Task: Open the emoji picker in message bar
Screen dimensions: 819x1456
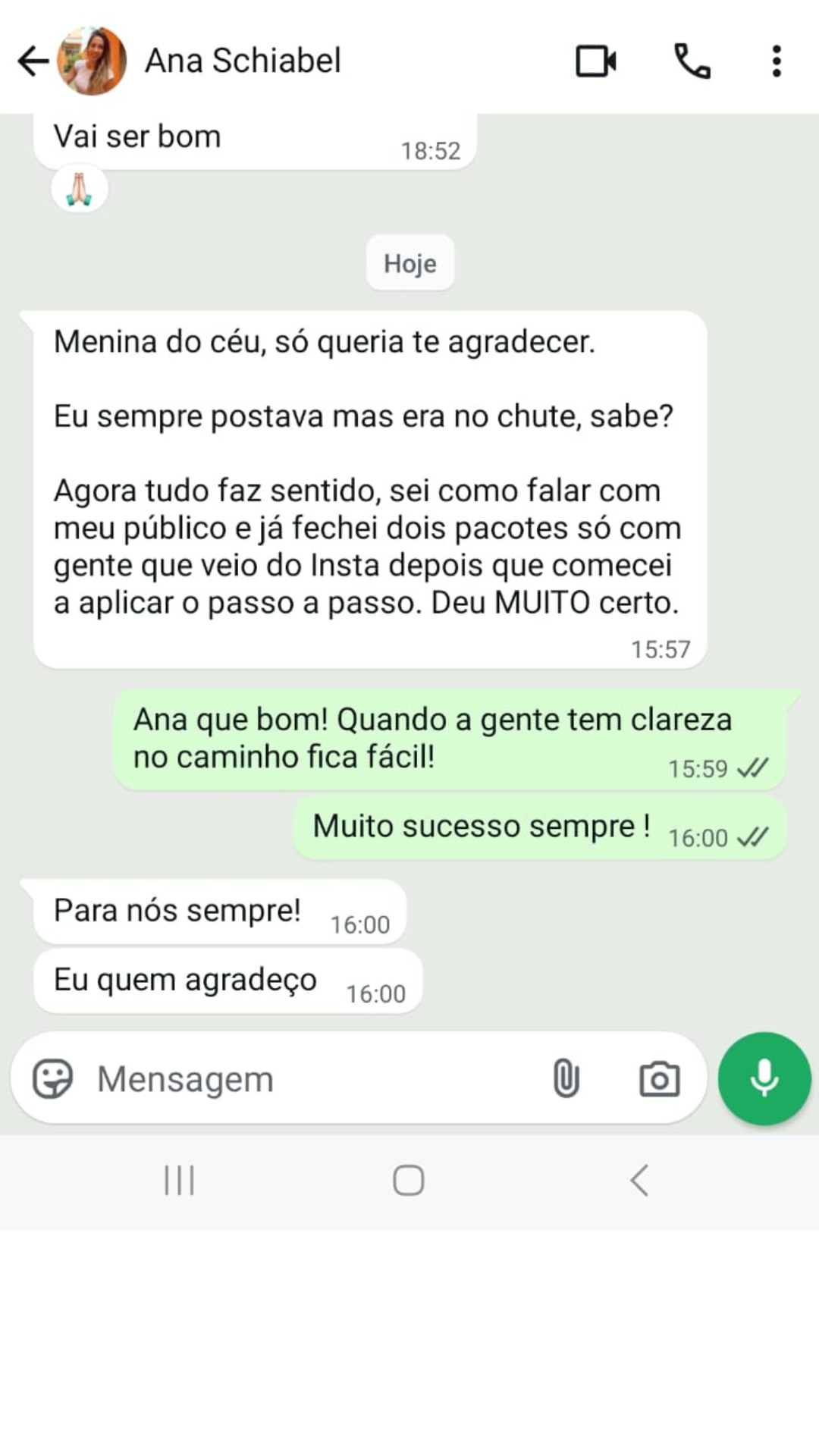Action: 52,1078
